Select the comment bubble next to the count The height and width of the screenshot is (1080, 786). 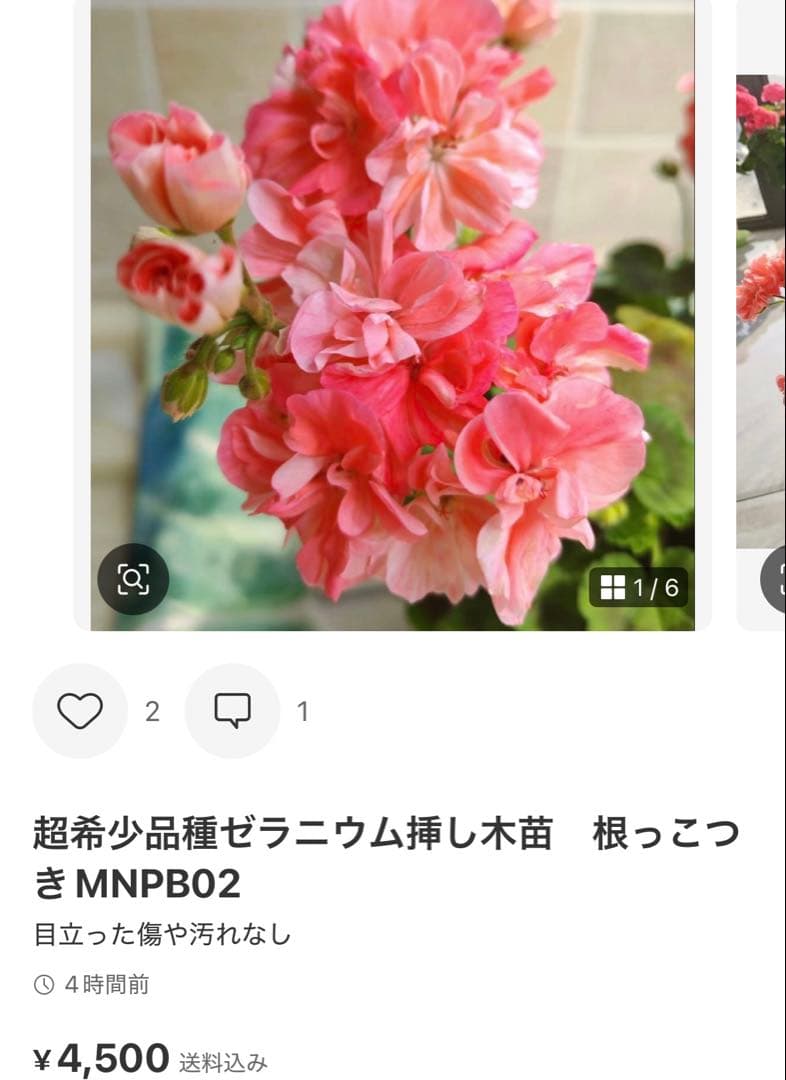[233, 711]
